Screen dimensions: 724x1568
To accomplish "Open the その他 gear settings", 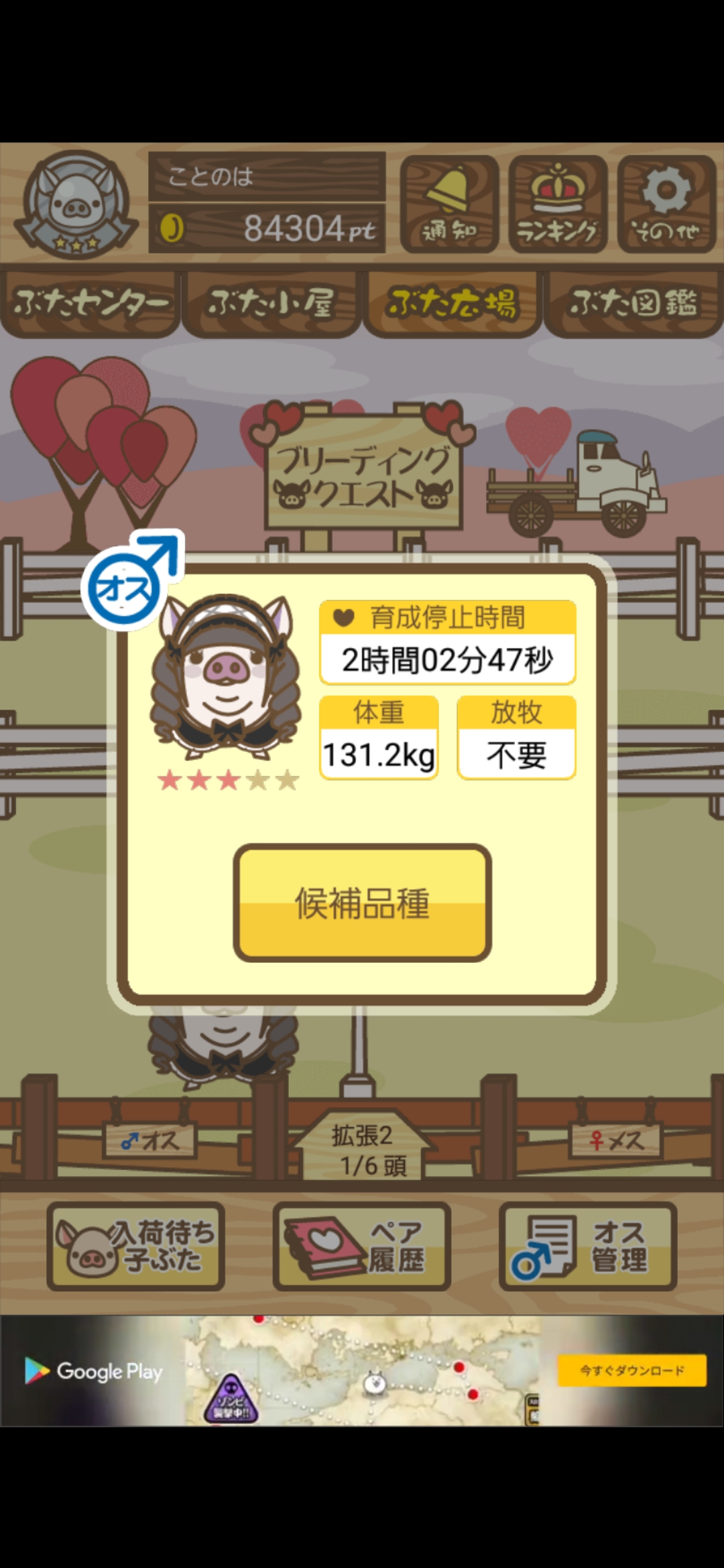I will coord(666,204).
